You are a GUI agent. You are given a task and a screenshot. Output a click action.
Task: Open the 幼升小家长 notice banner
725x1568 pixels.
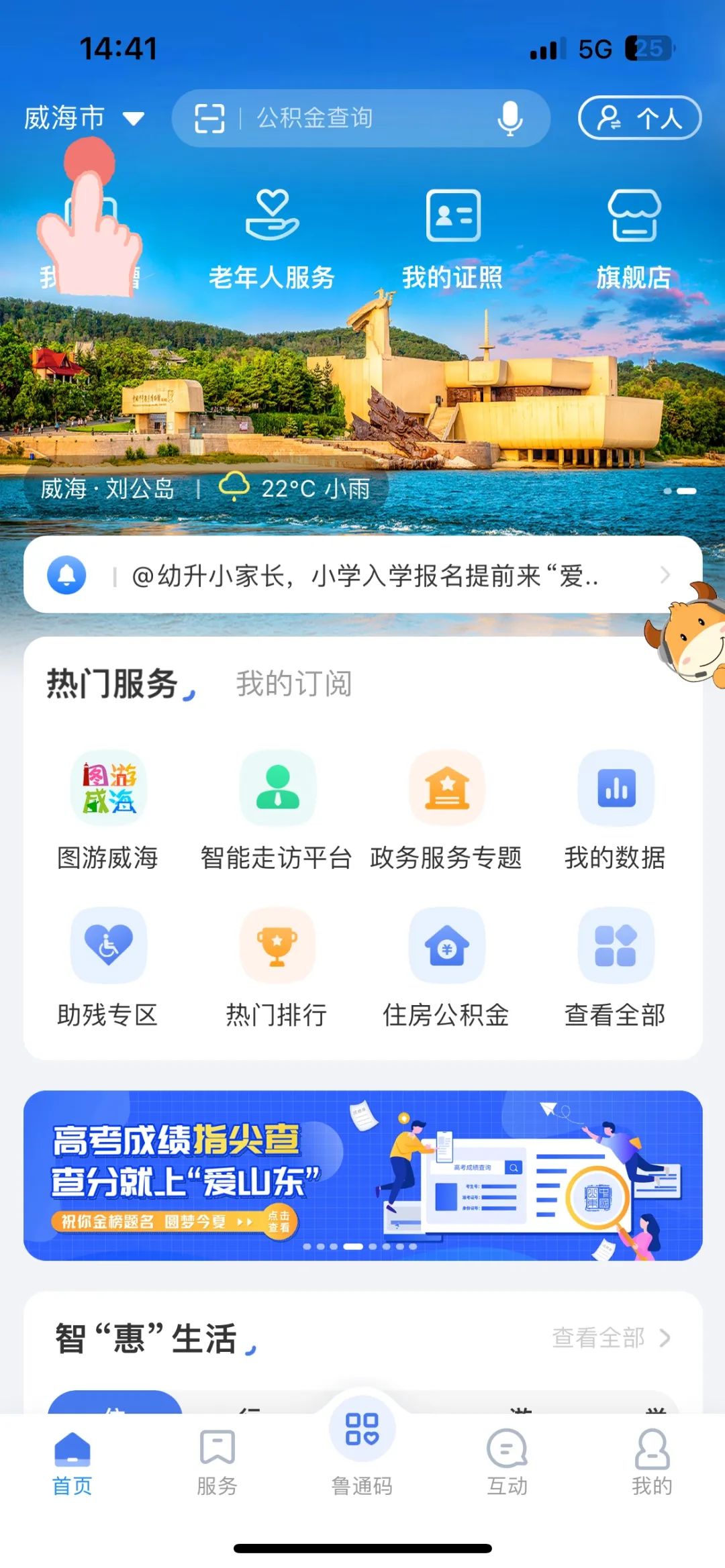(x=362, y=575)
